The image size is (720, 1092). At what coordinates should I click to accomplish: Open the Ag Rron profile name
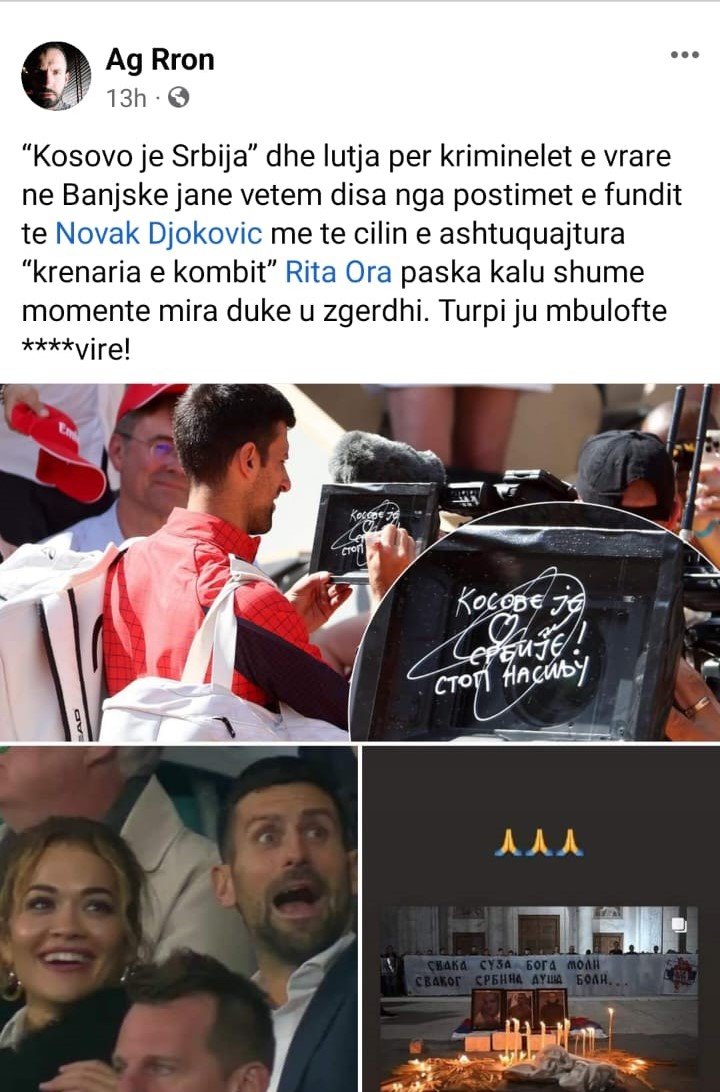coord(160,60)
